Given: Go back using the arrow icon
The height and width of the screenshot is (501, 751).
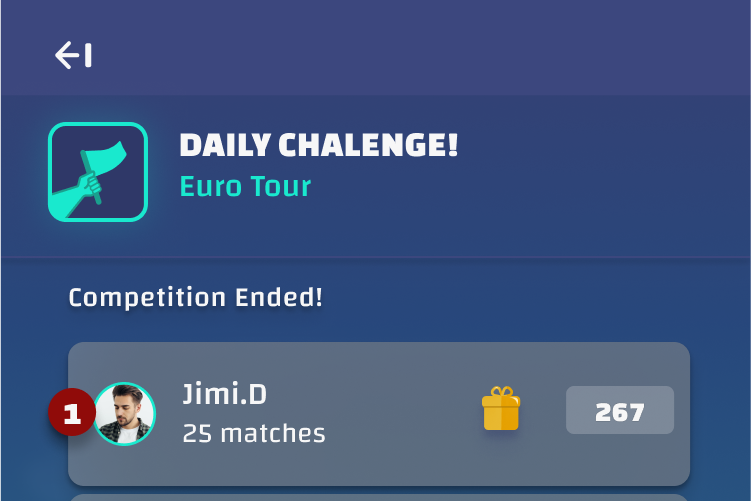Looking at the screenshot, I should point(73,55).
